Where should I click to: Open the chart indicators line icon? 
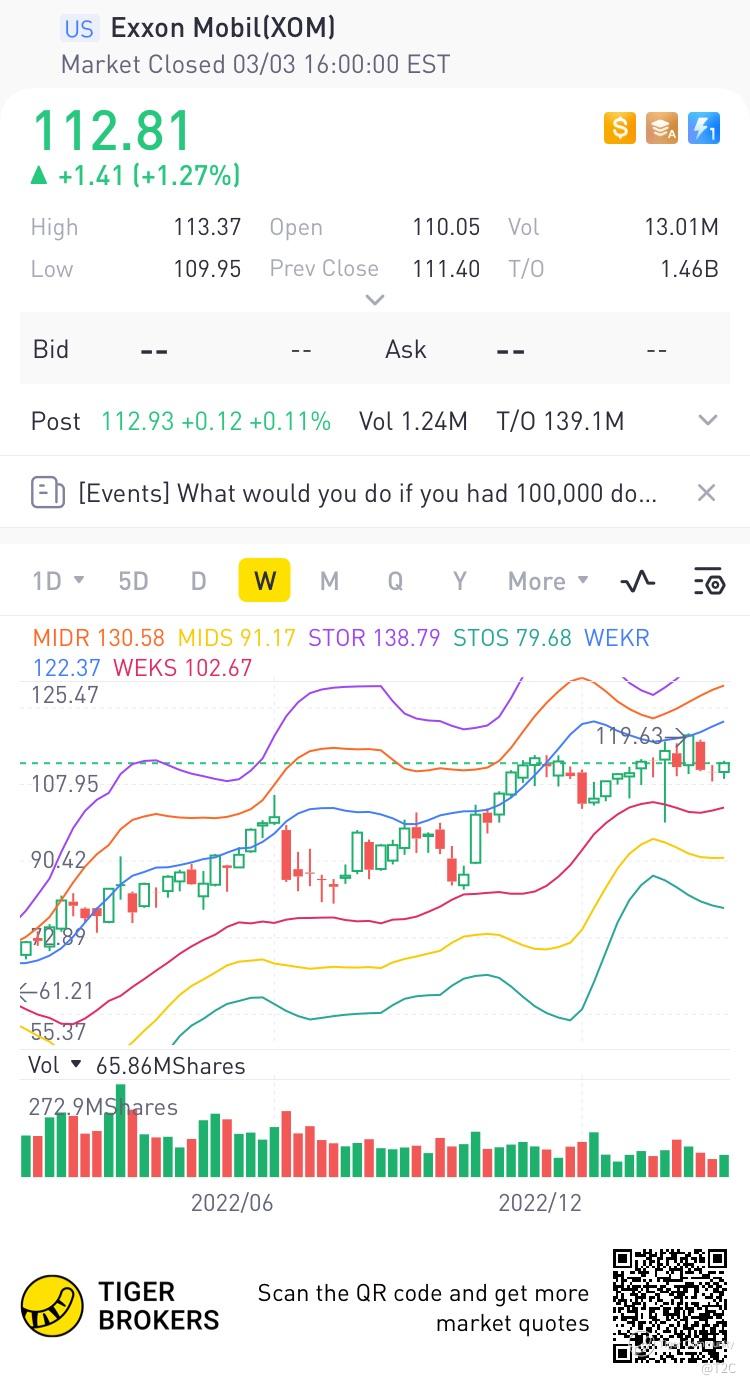(637, 581)
